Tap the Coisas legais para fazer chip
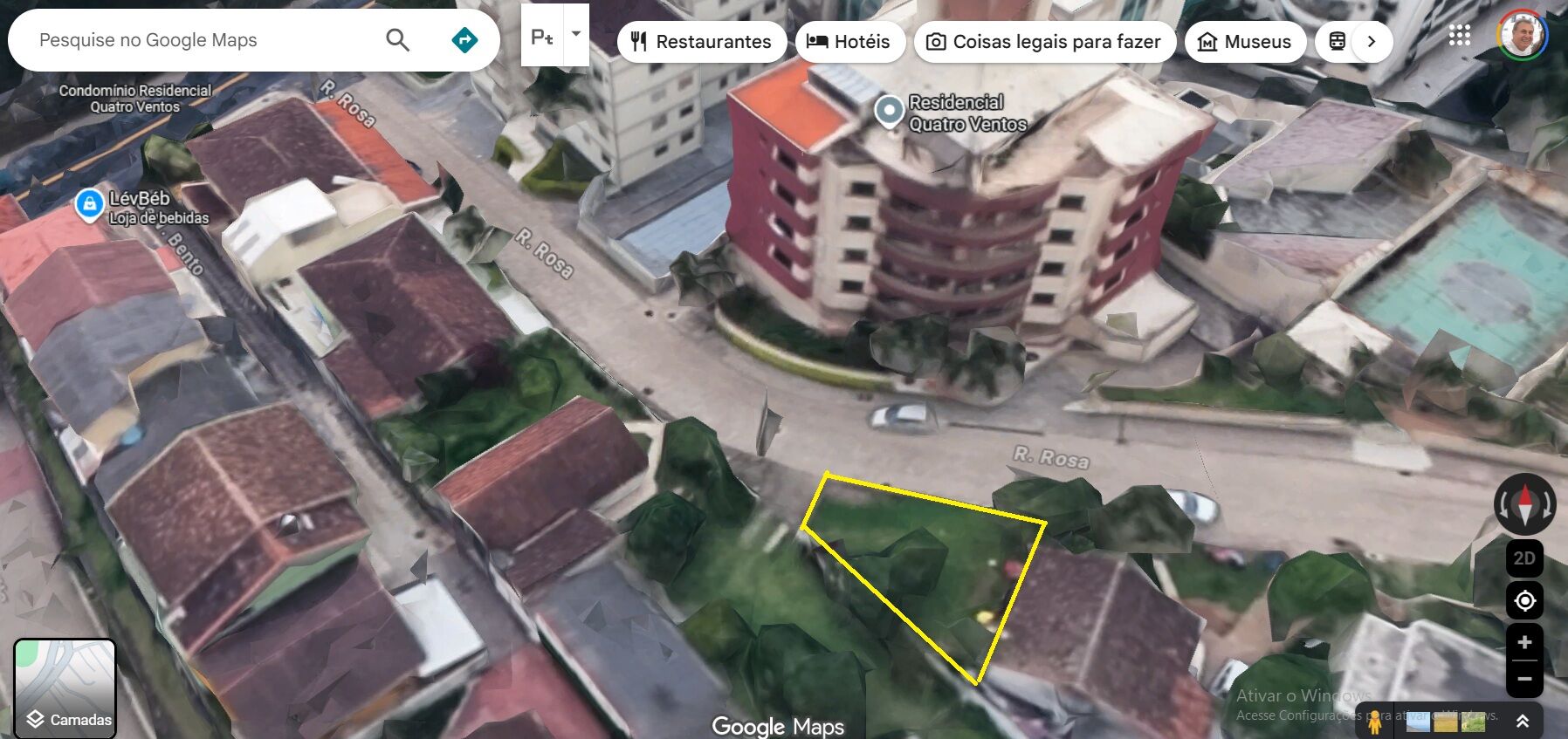The width and height of the screenshot is (1568, 739). pos(1044,42)
